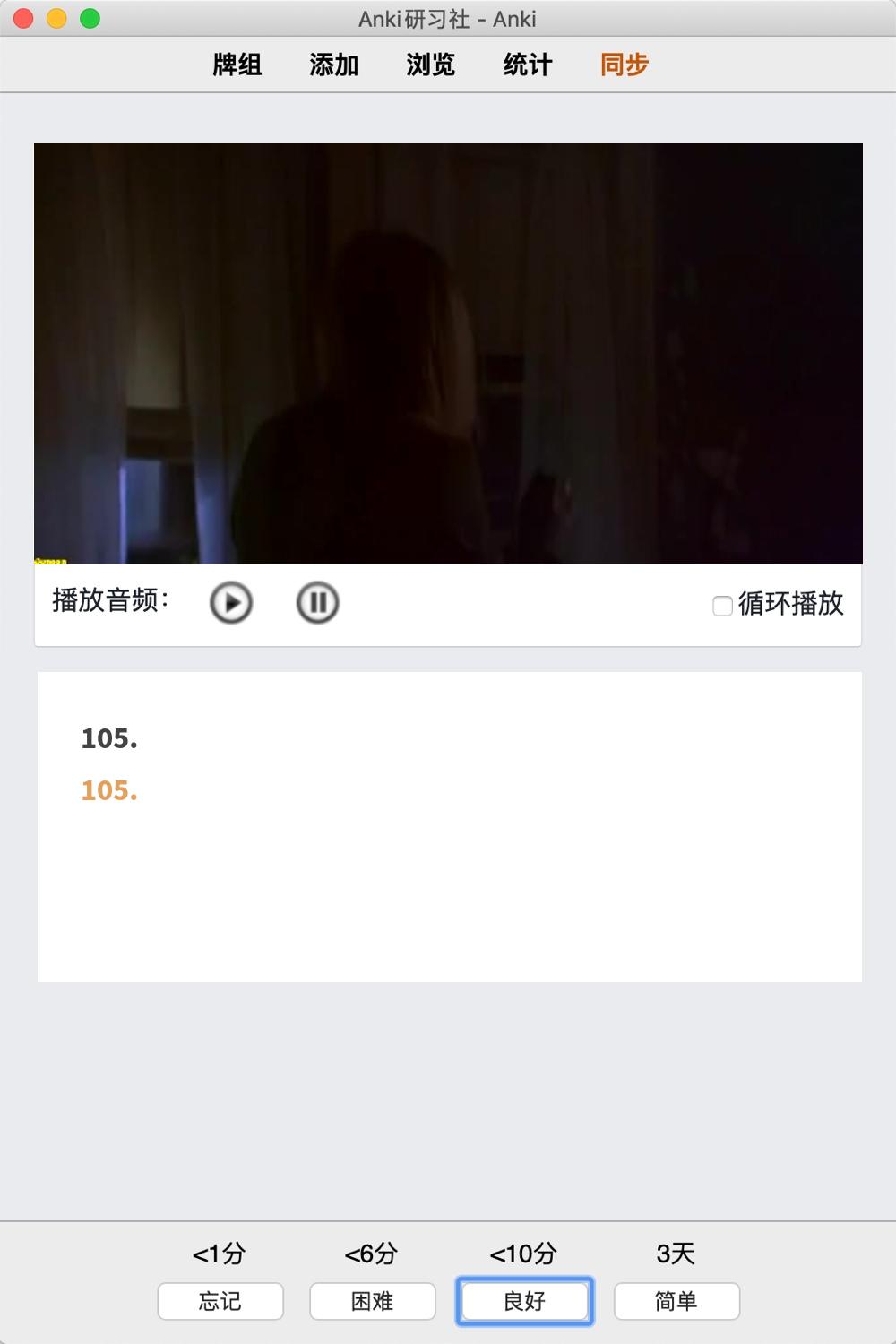Open the 统计 statistics view
896x1344 pixels.
coord(528,65)
